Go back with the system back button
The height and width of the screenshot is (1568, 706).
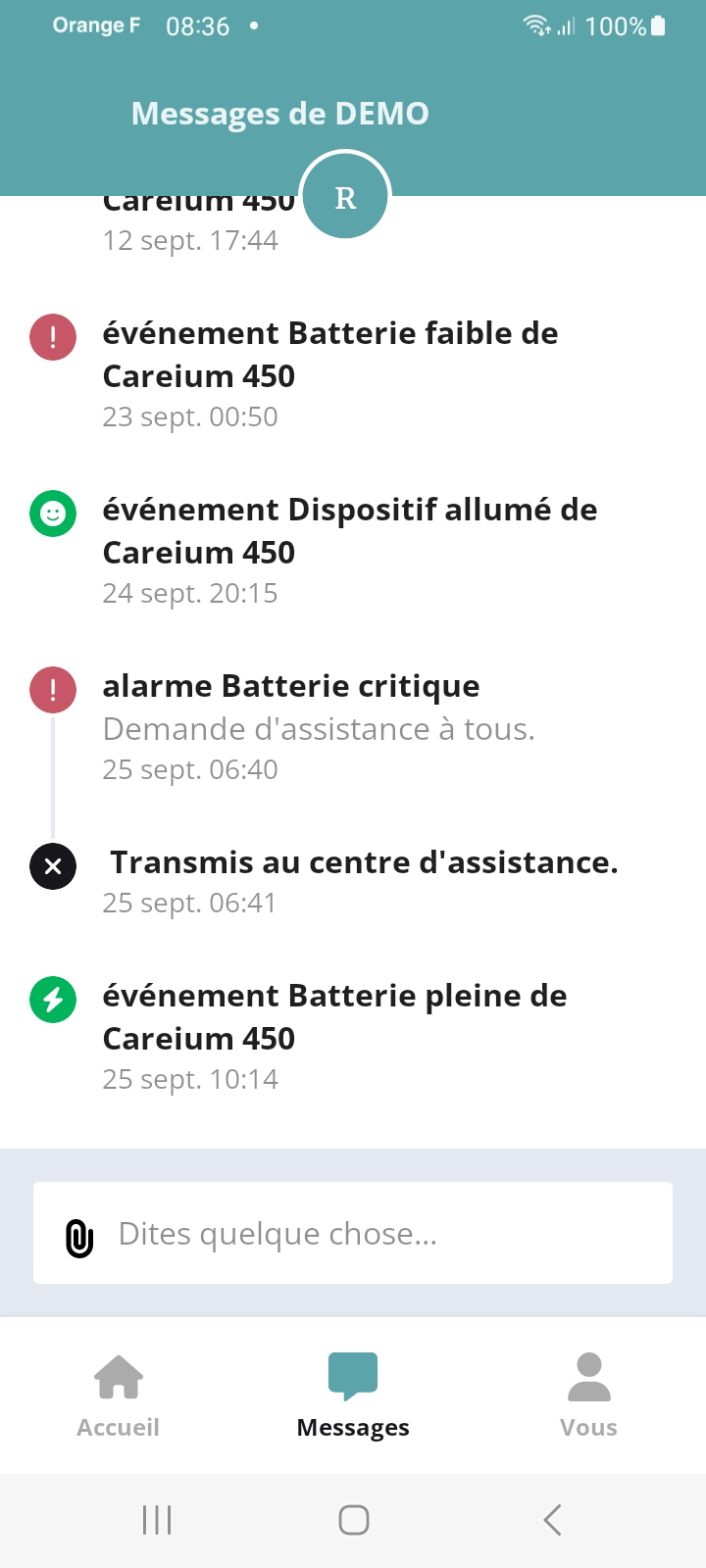552,1520
